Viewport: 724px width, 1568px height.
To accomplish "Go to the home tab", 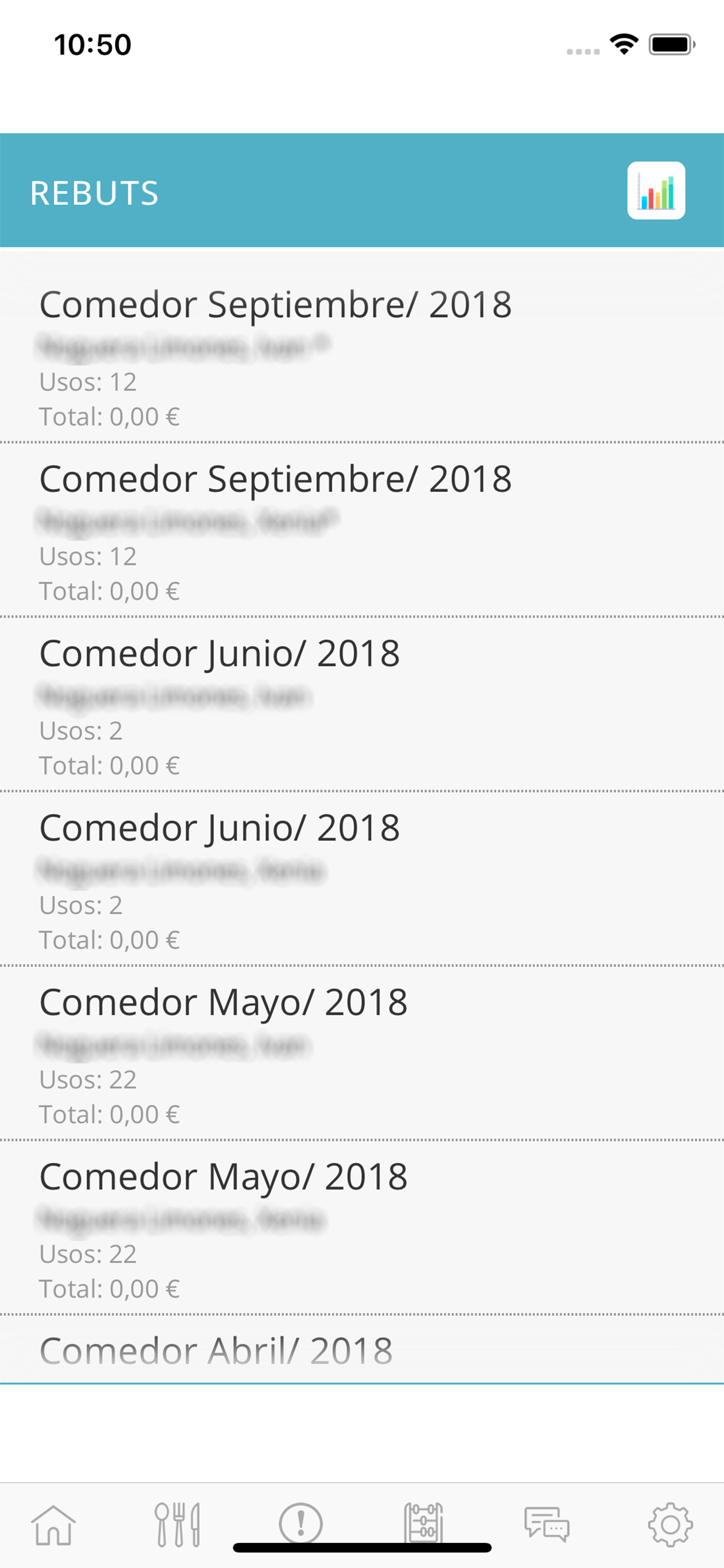I will tap(54, 1525).
